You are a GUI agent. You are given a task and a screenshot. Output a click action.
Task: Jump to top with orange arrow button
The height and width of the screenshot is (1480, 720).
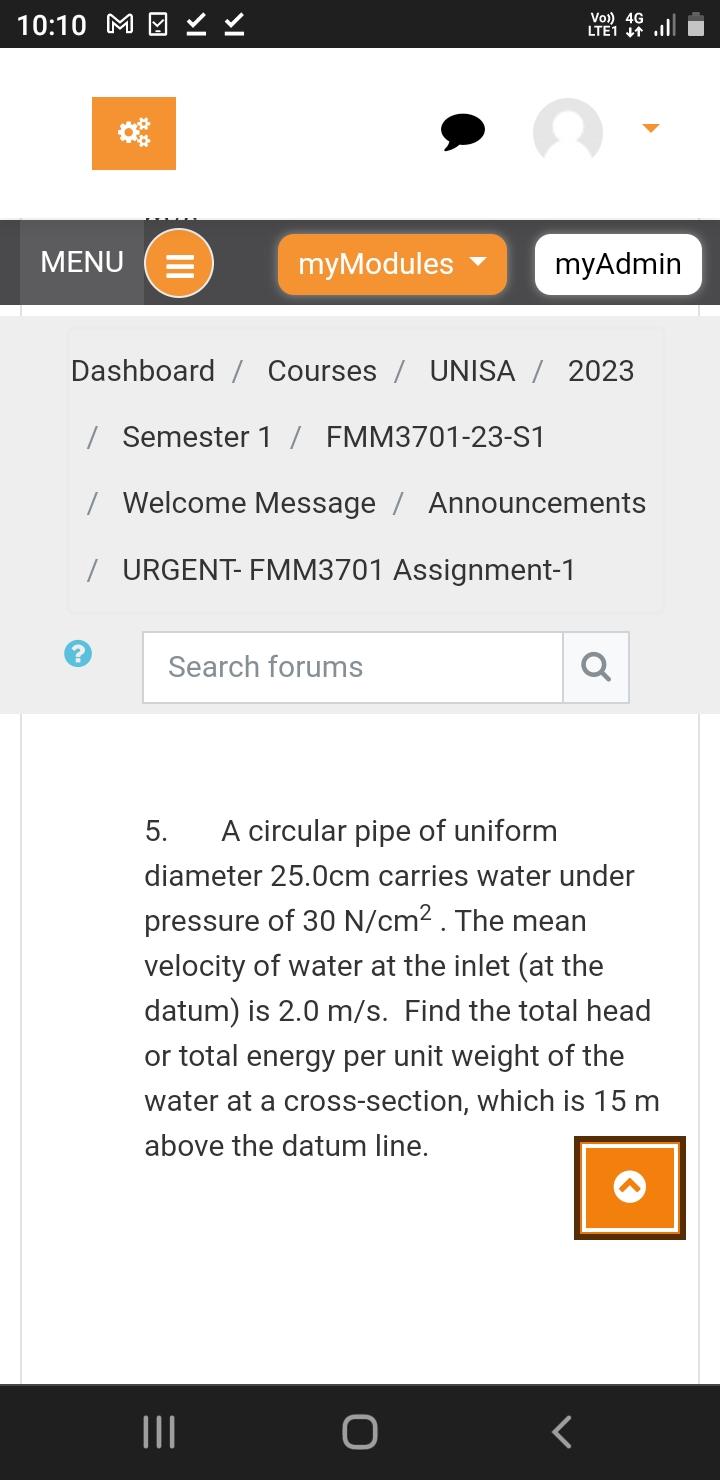point(630,1188)
